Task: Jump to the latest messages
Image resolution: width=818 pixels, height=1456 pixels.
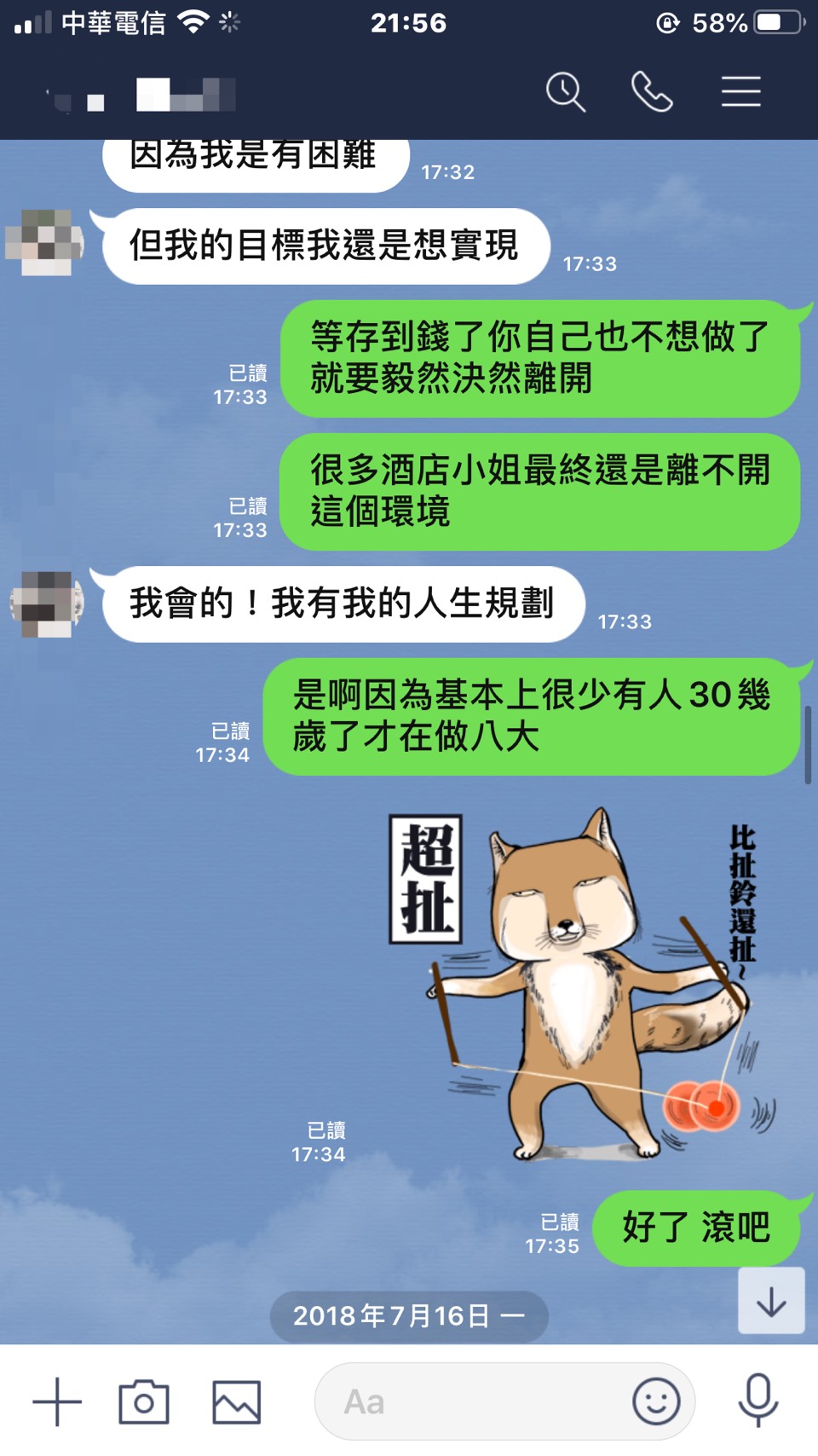Action: click(x=771, y=1301)
